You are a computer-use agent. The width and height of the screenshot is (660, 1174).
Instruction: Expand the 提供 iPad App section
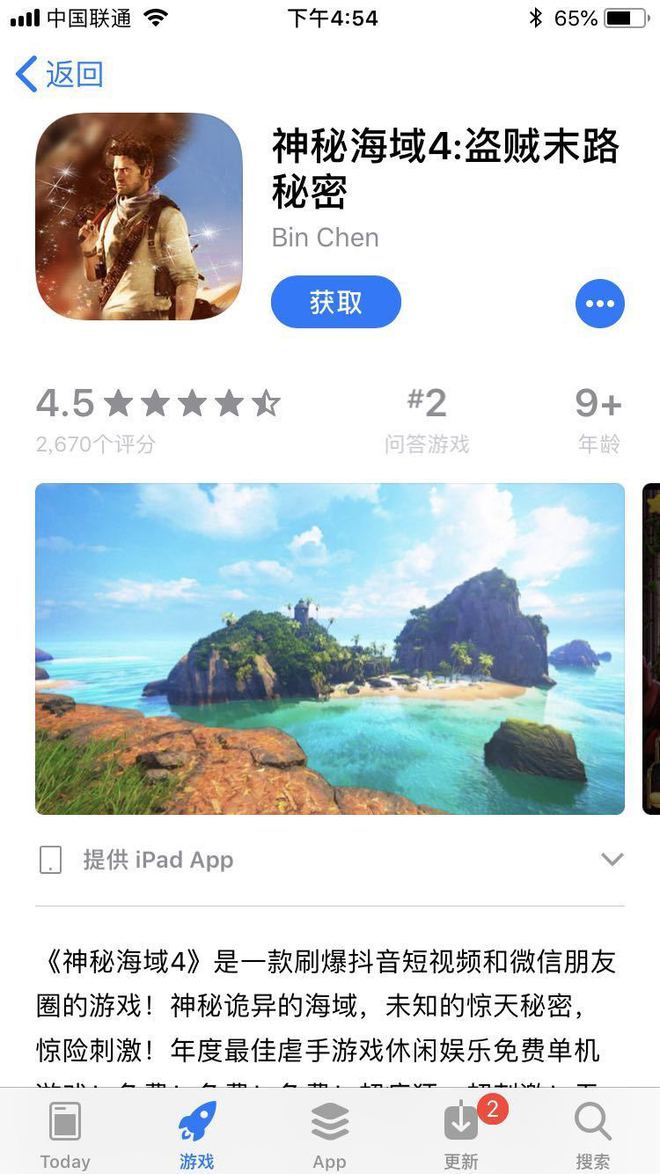(612, 859)
